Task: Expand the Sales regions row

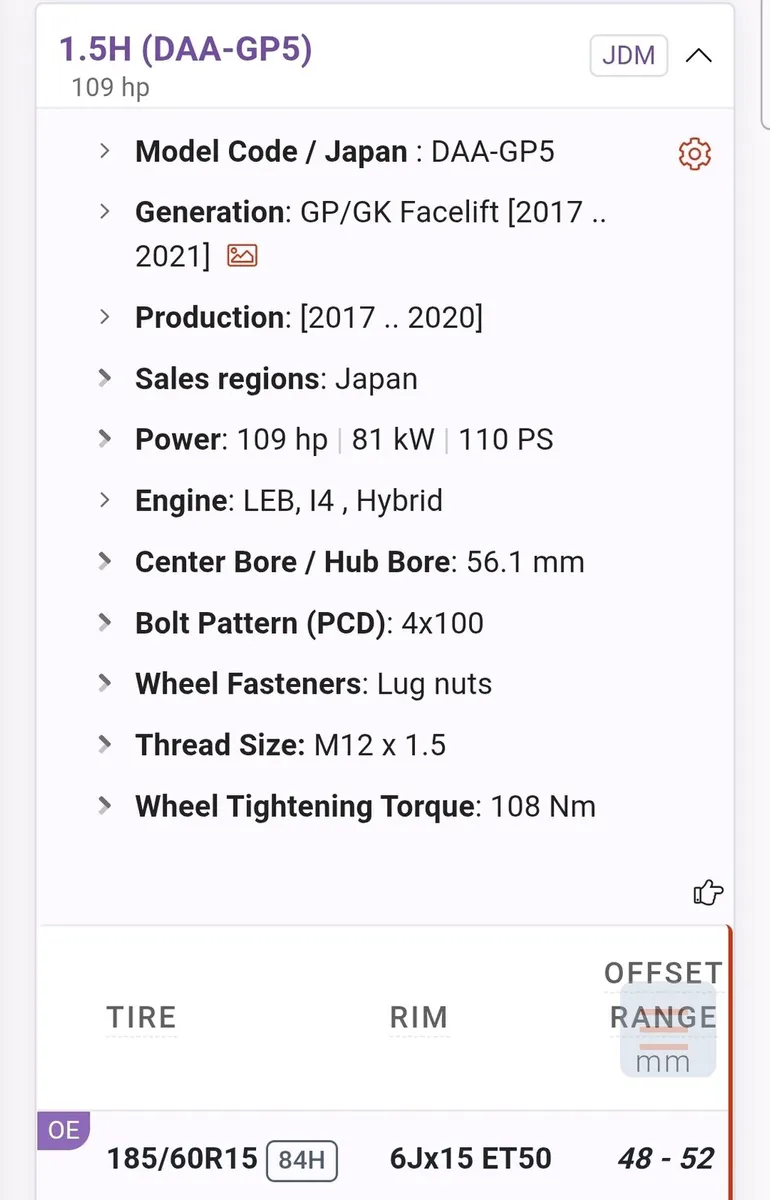Action: pyautogui.click(x=106, y=378)
